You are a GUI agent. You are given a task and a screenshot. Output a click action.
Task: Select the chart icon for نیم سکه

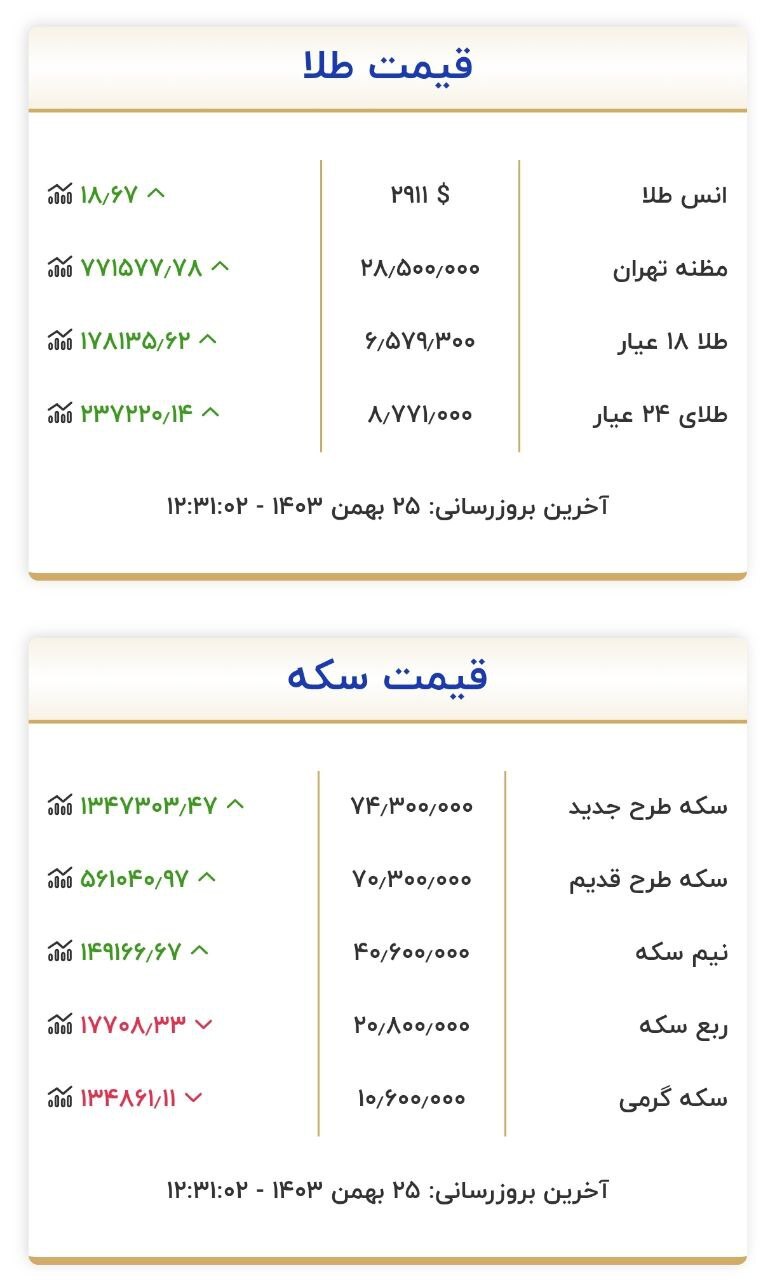pyautogui.click(x=60, y=953)
